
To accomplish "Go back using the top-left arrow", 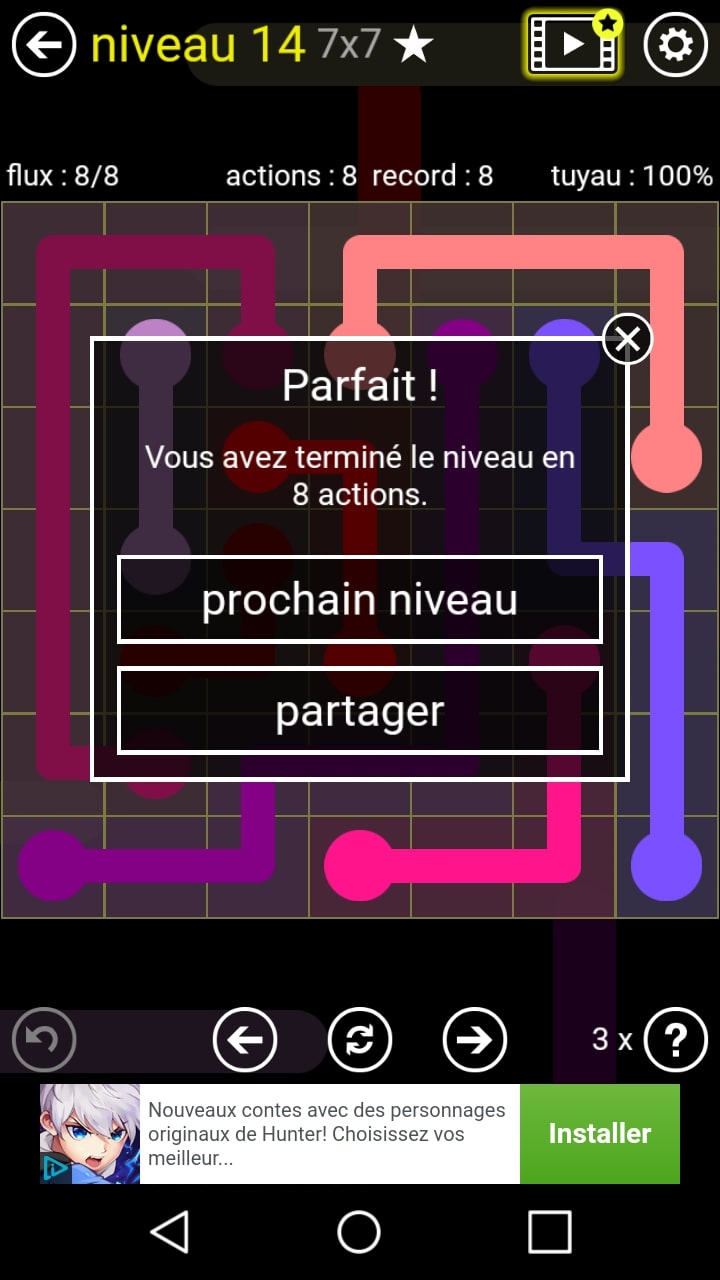I will point(44,44).
